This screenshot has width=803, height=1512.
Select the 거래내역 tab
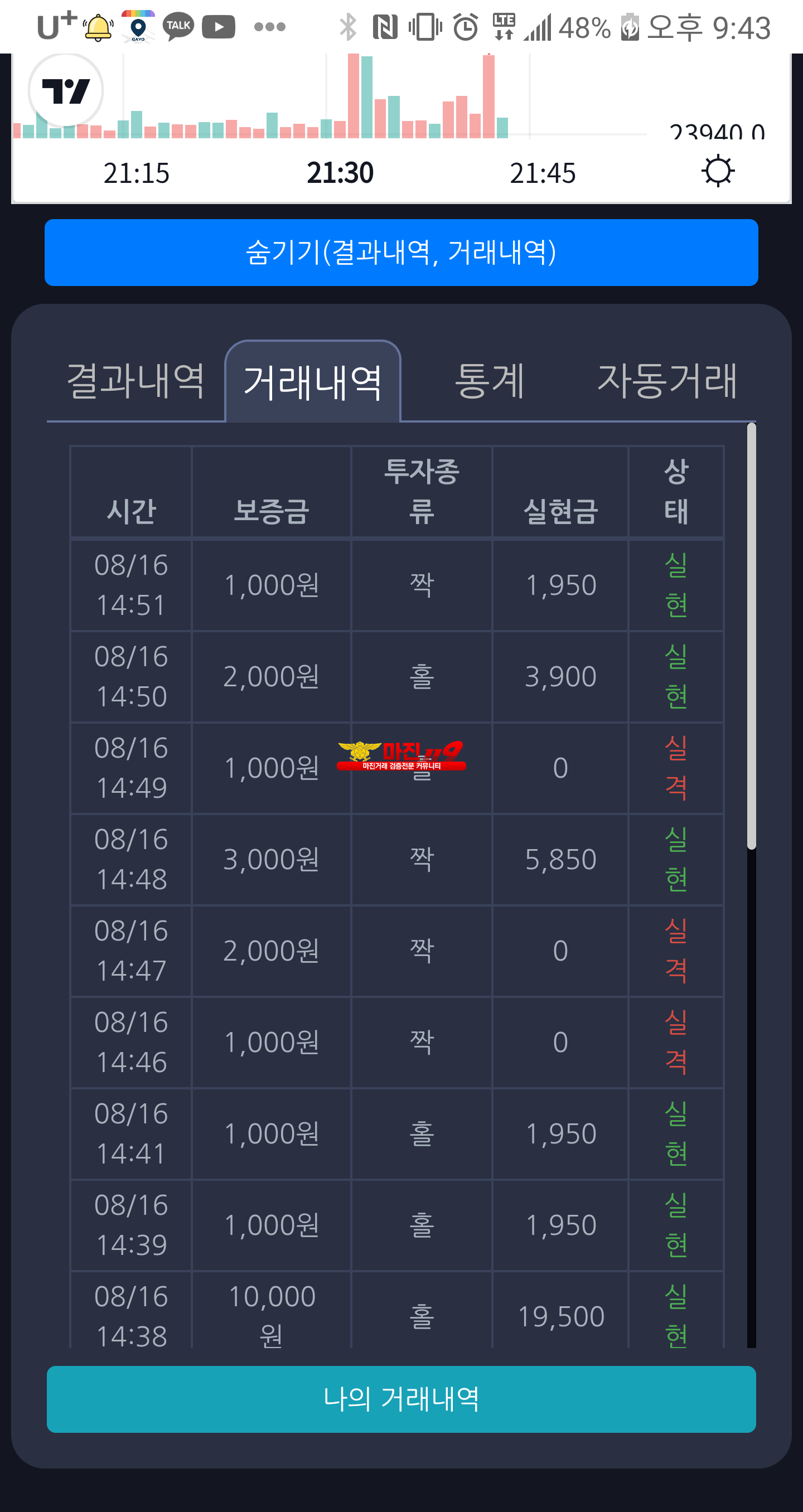click(x=313, y=381)
